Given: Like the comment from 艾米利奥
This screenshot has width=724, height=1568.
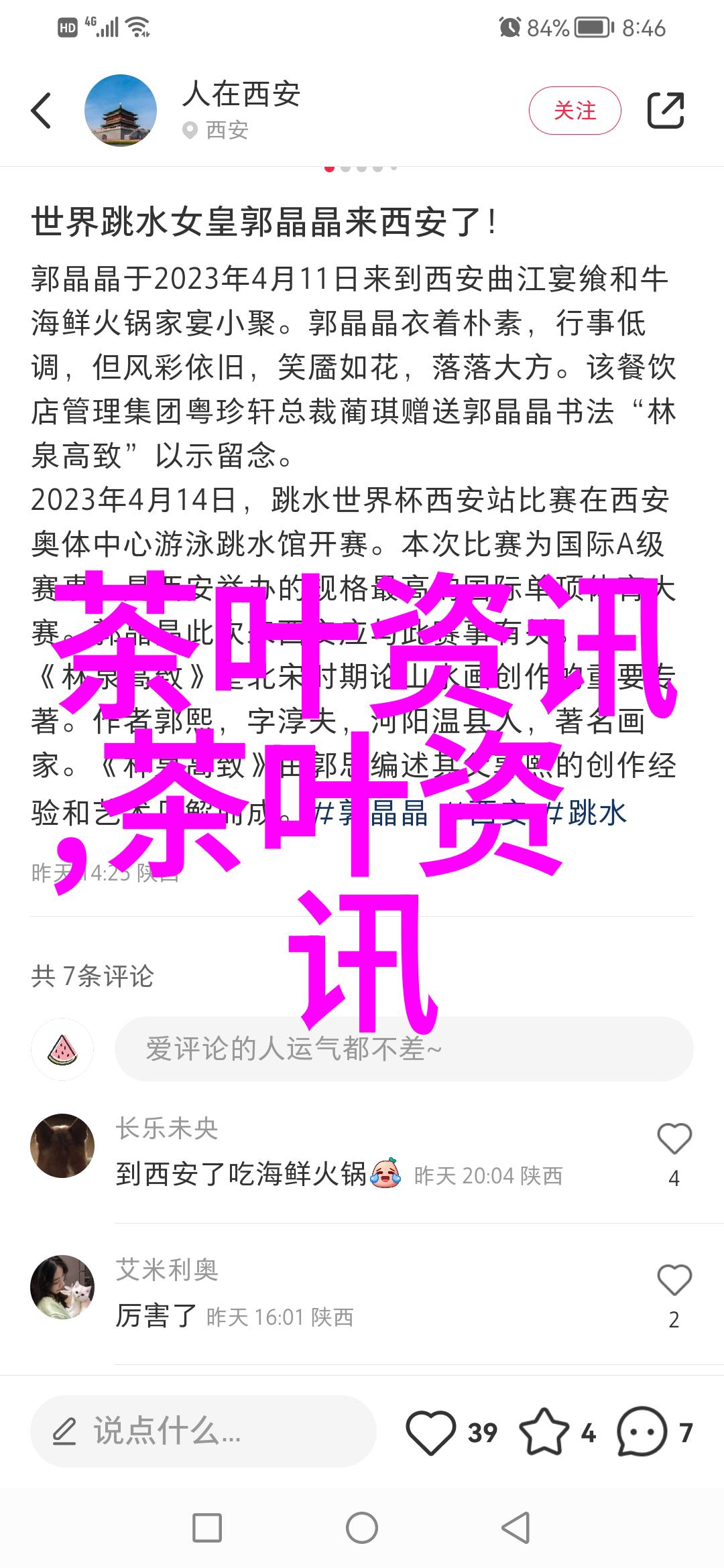Looking at the screenshot, I should point(674,1280).
